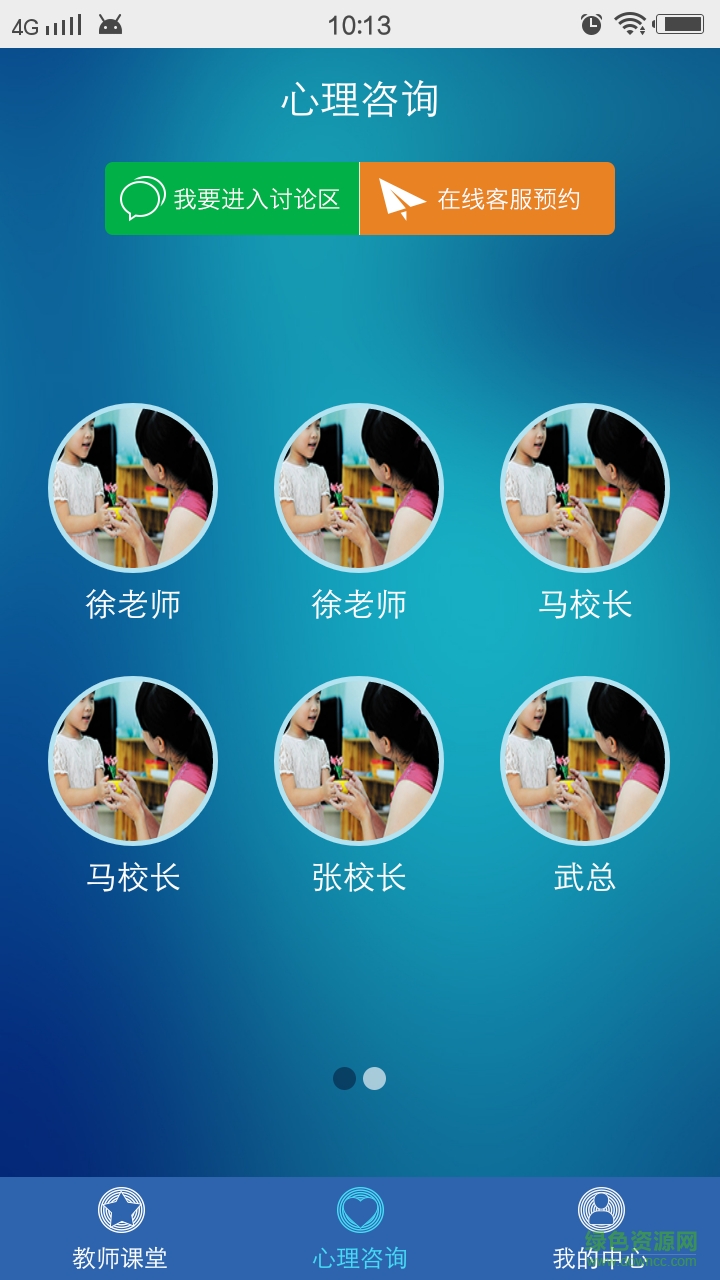The width and height of the screenshot is (720, 1280).
Task: Tap the lighter page indicator dot
Action: 375,1078
